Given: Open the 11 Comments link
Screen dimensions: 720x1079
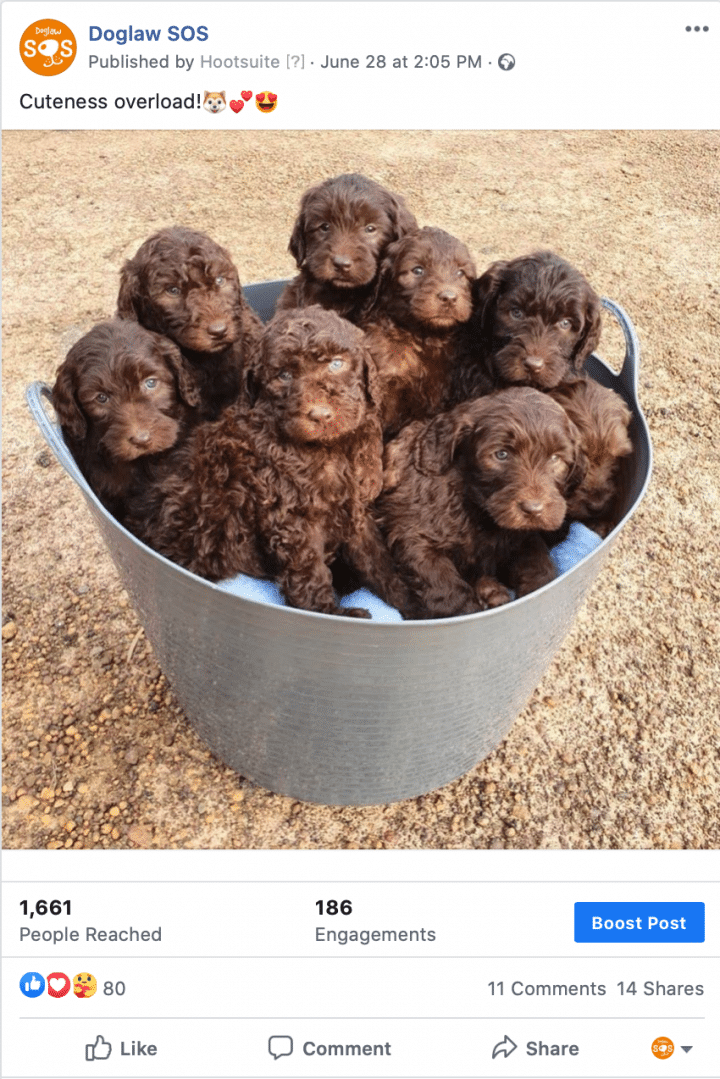Looking at the screenshot, I should coord(546,988).
